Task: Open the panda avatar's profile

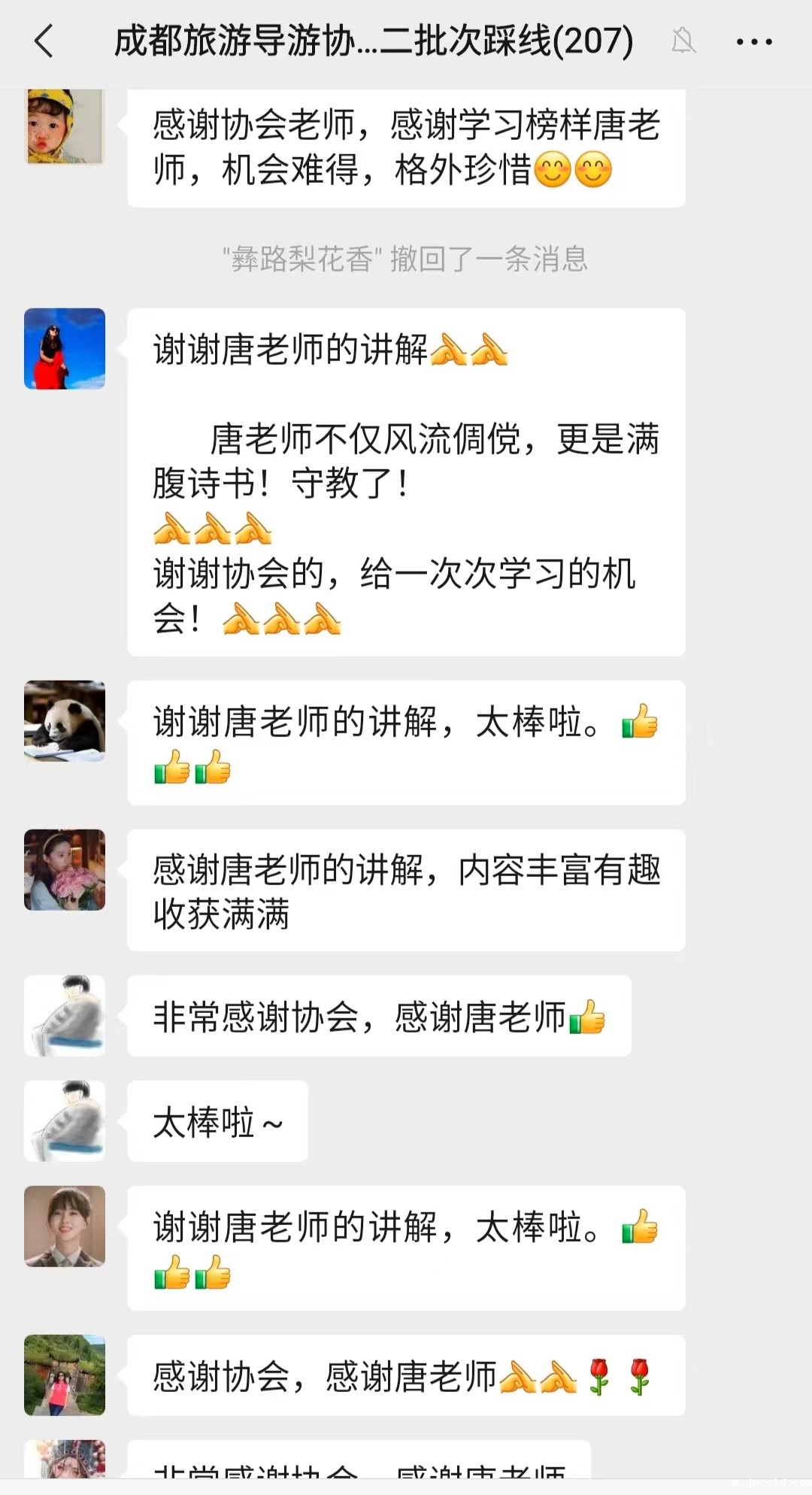Action: pos(65,721)
